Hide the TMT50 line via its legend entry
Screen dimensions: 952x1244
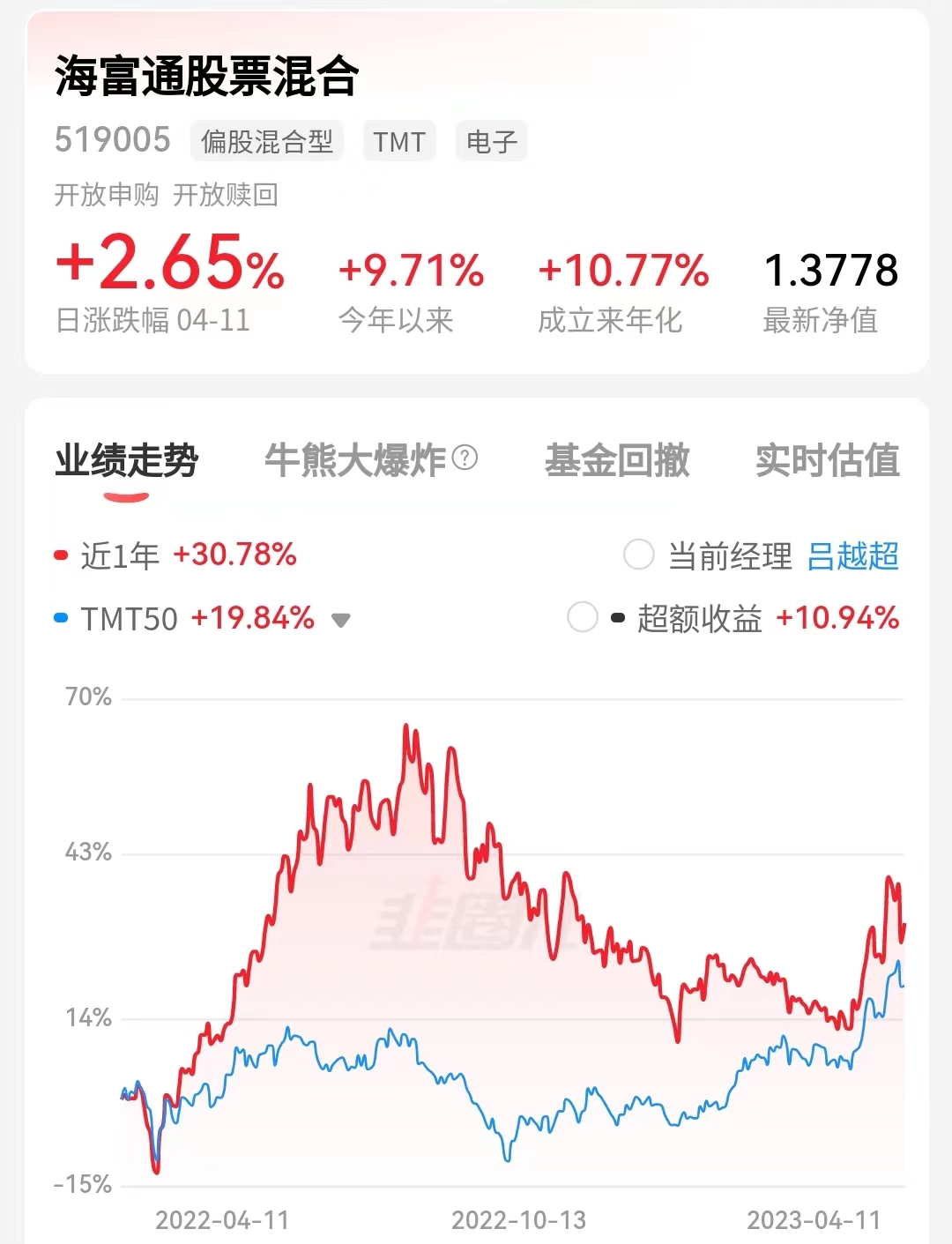point(128,618)
